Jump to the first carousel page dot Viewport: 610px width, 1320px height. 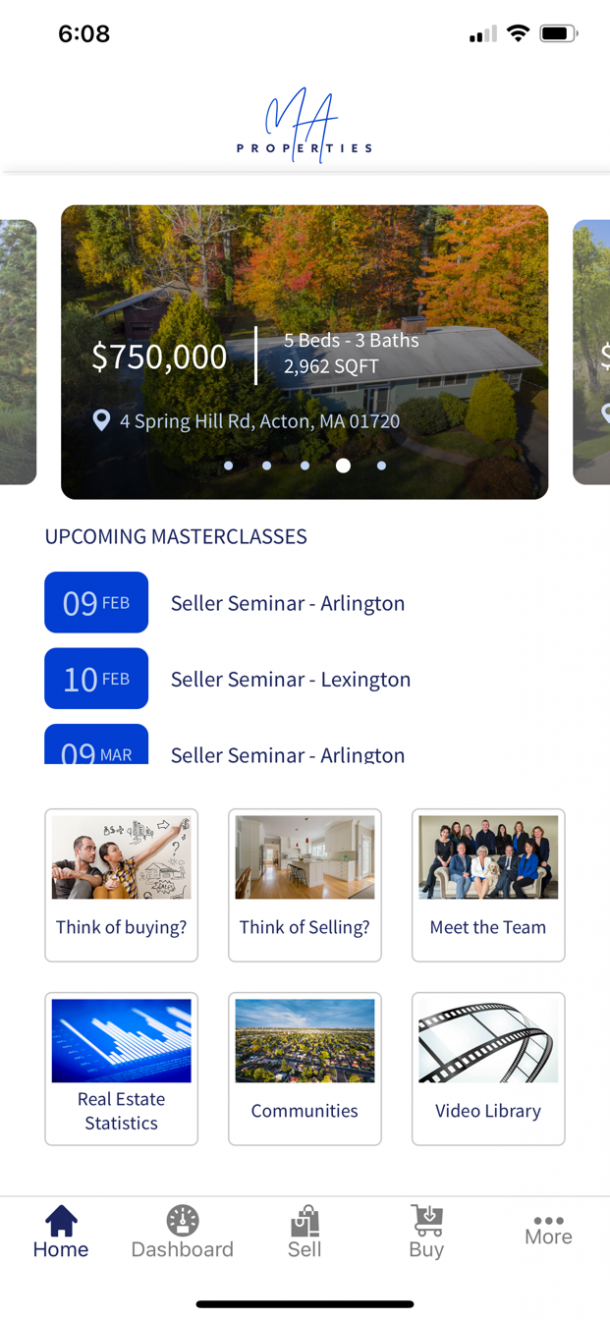229,466
